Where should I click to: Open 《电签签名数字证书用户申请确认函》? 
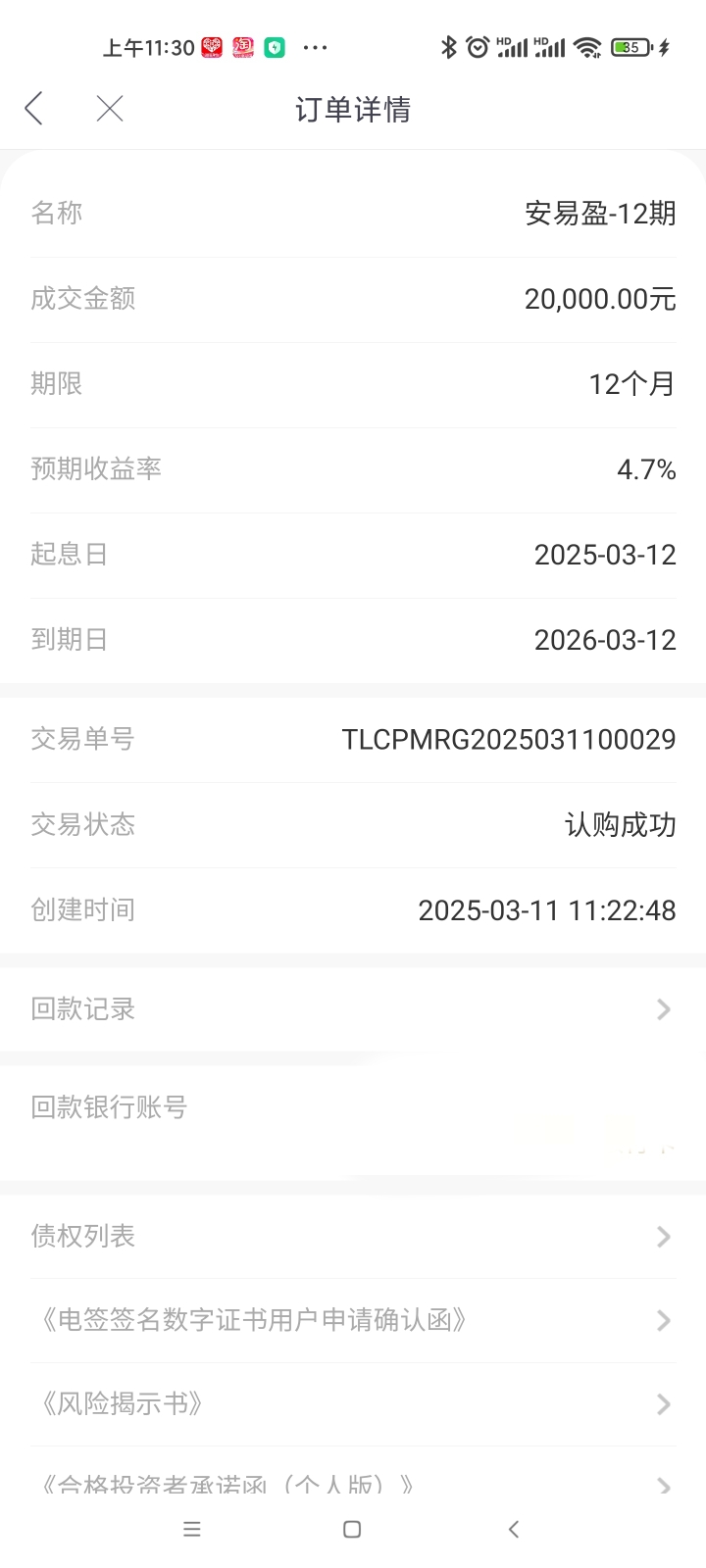click(353, 1320)
